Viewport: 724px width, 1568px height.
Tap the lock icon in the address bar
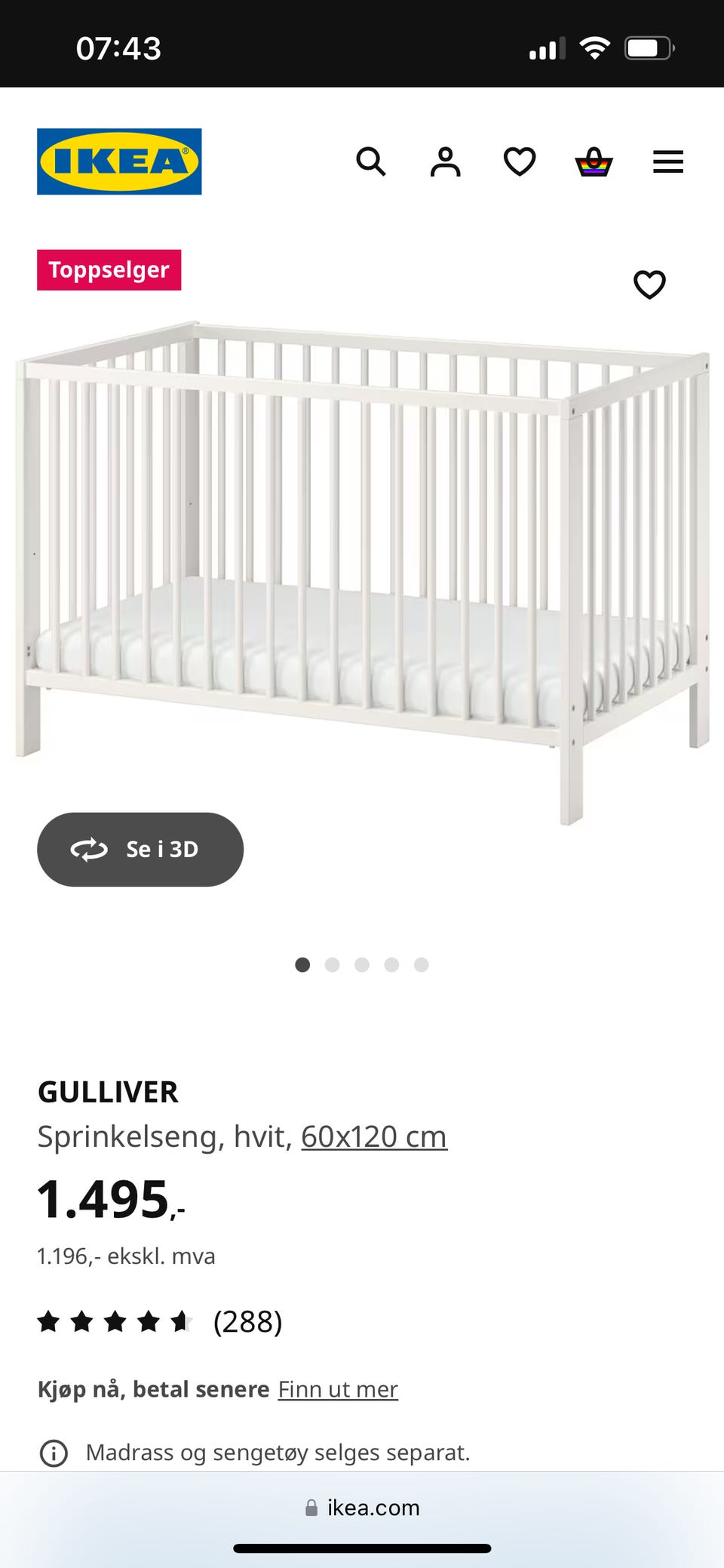310,1508
